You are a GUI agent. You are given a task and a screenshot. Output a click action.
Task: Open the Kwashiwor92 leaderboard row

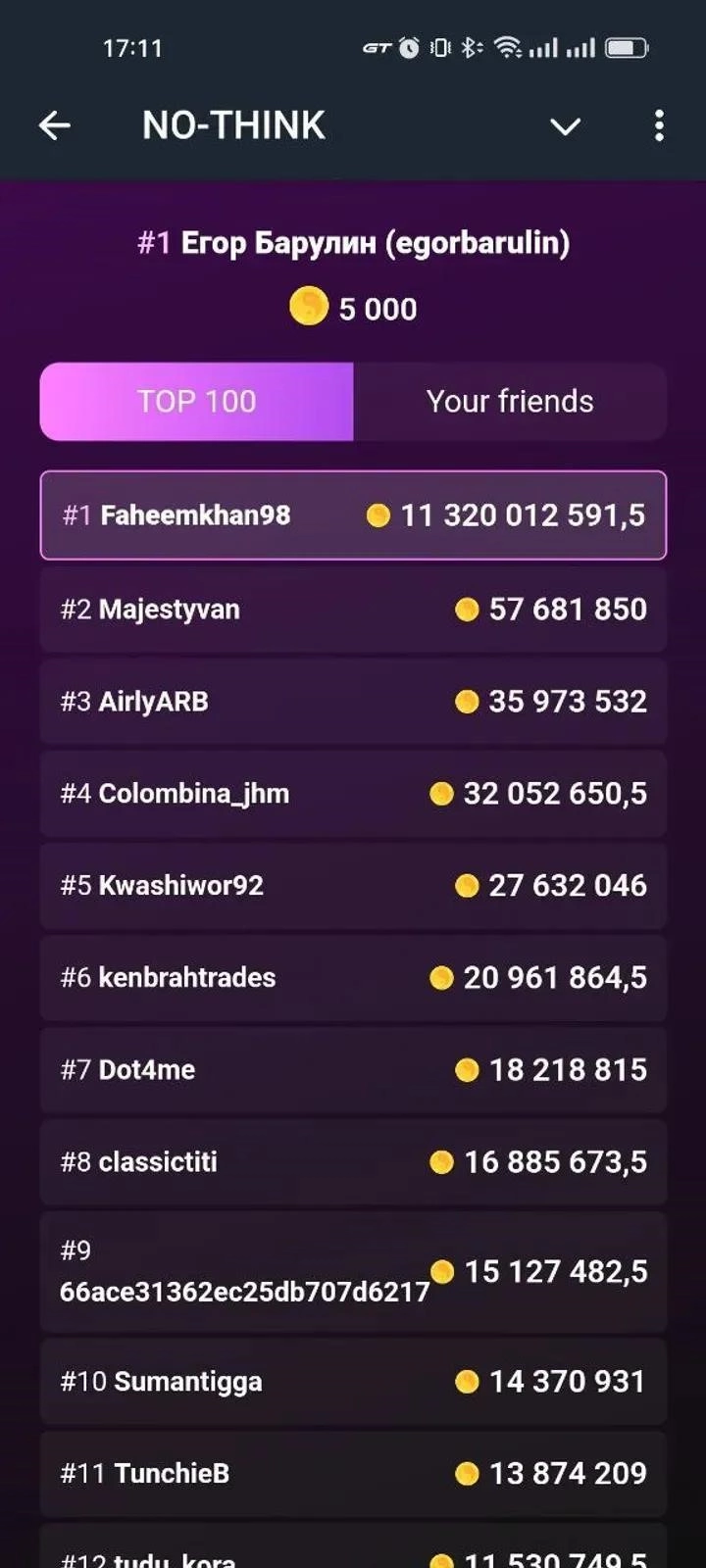[x=353, y=886]
